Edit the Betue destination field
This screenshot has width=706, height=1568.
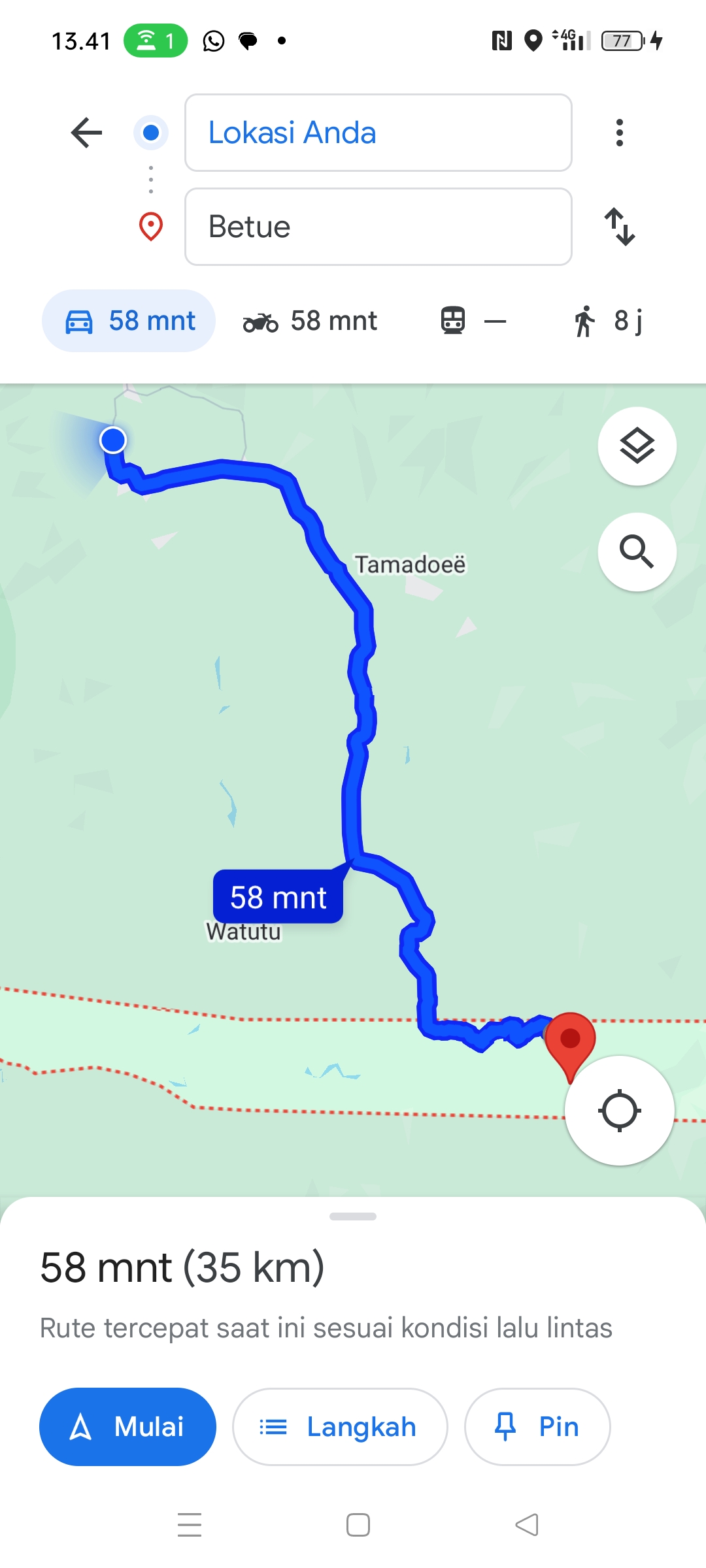point(378,227)
